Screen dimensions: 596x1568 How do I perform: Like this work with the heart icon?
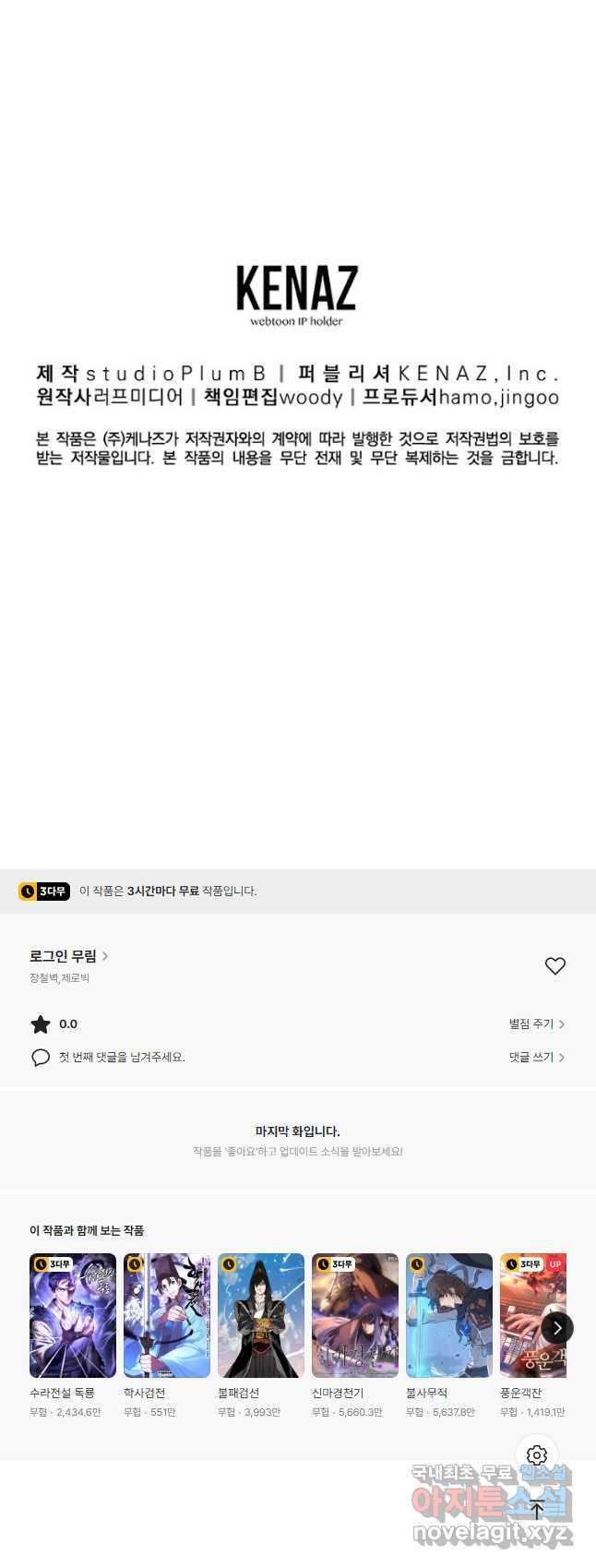[554, 965]
